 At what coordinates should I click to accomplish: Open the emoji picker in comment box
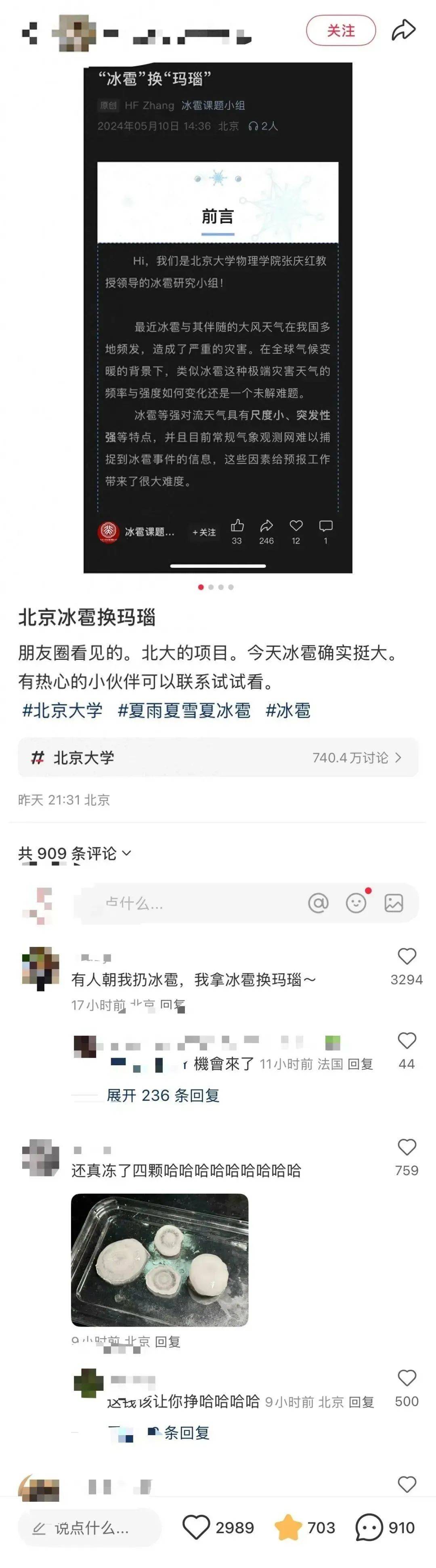pos(356,903)
